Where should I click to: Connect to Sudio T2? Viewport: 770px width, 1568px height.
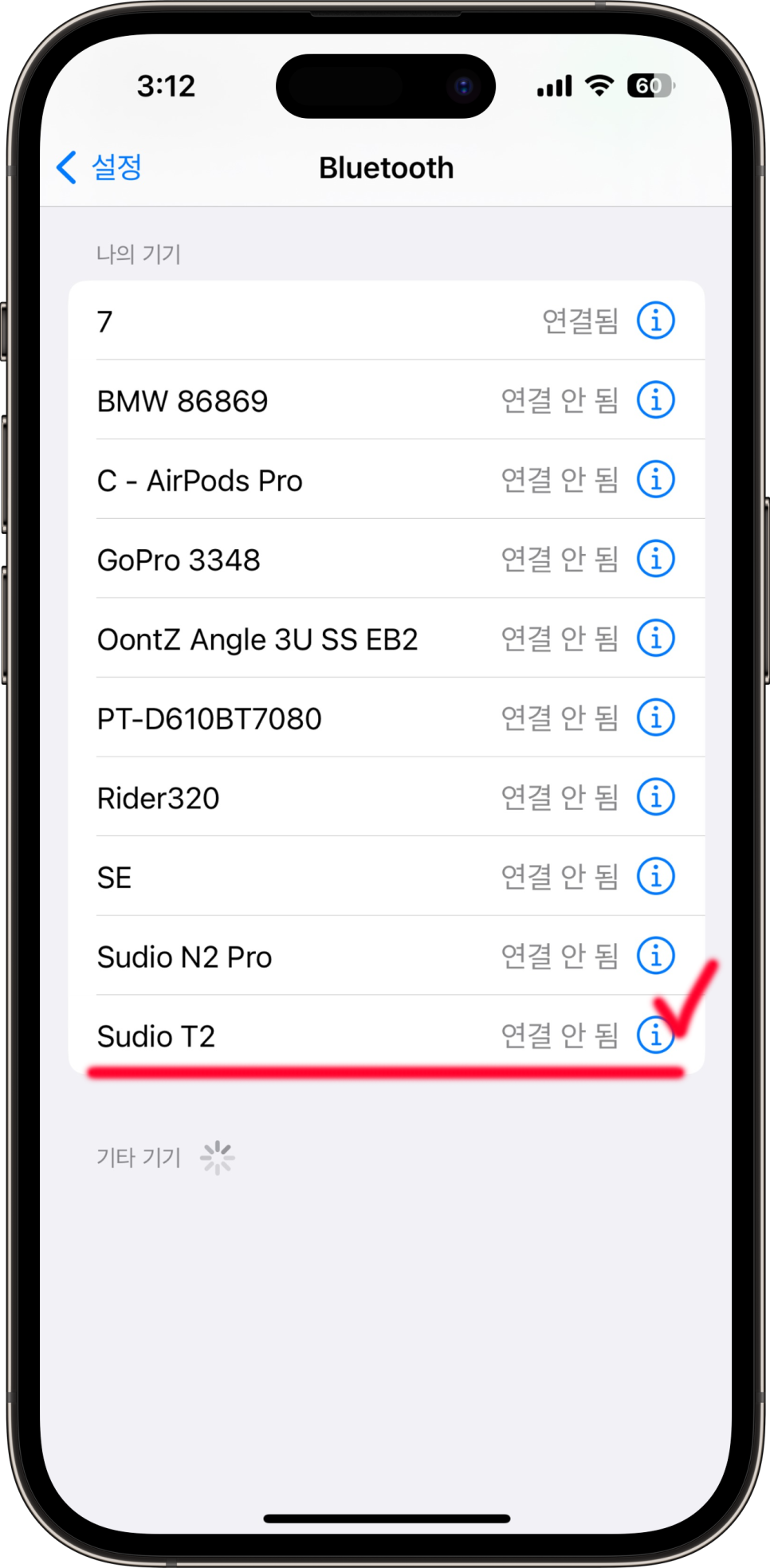[387, 1035]
